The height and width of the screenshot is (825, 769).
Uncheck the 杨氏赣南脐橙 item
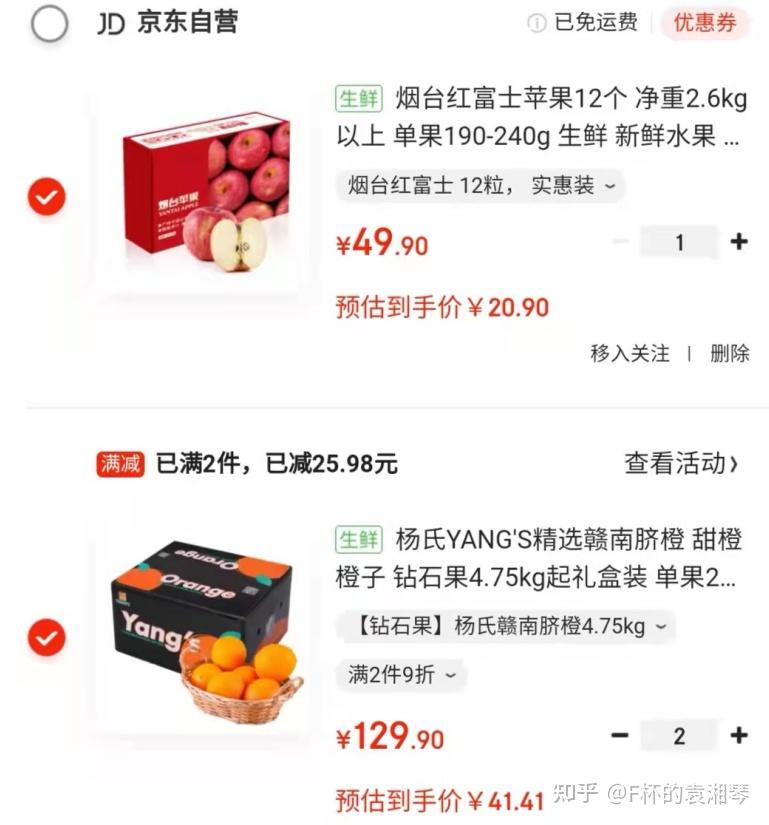(46, 637)
